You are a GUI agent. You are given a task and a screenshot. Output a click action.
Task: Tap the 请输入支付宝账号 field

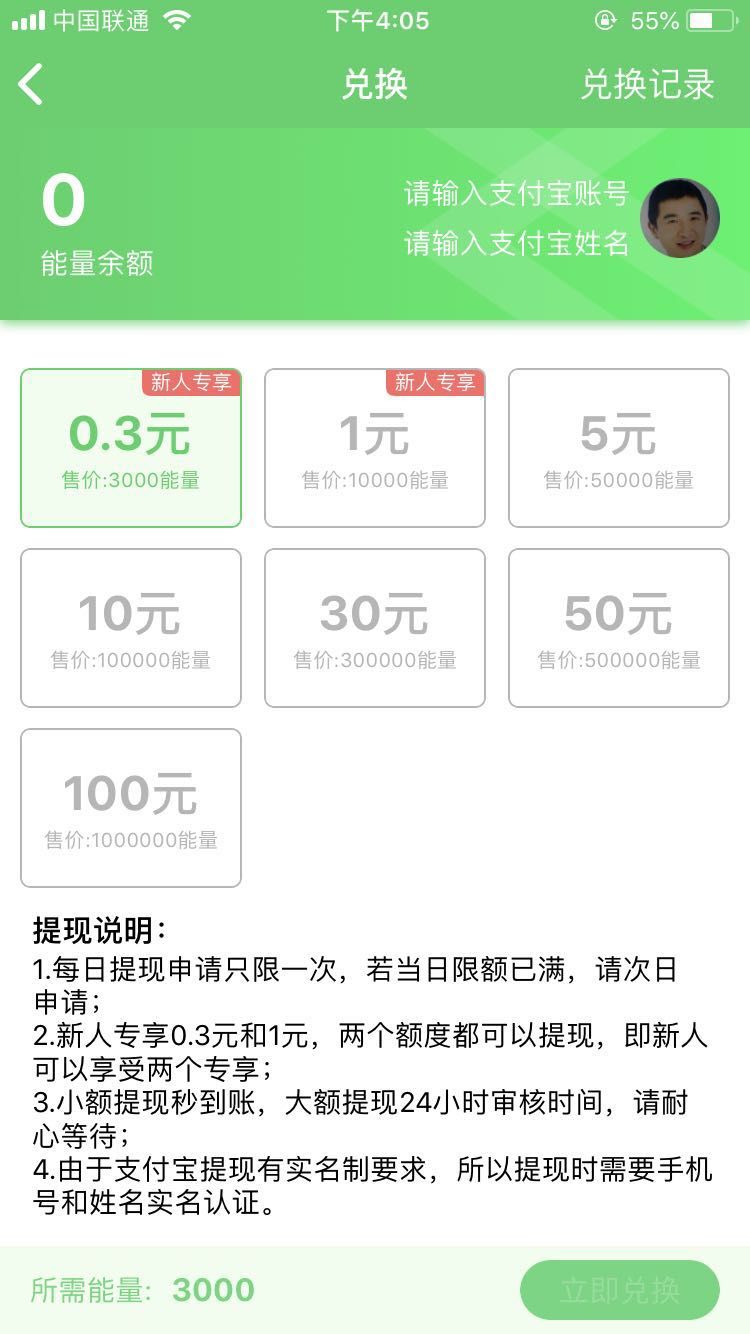tap(516, 193)
